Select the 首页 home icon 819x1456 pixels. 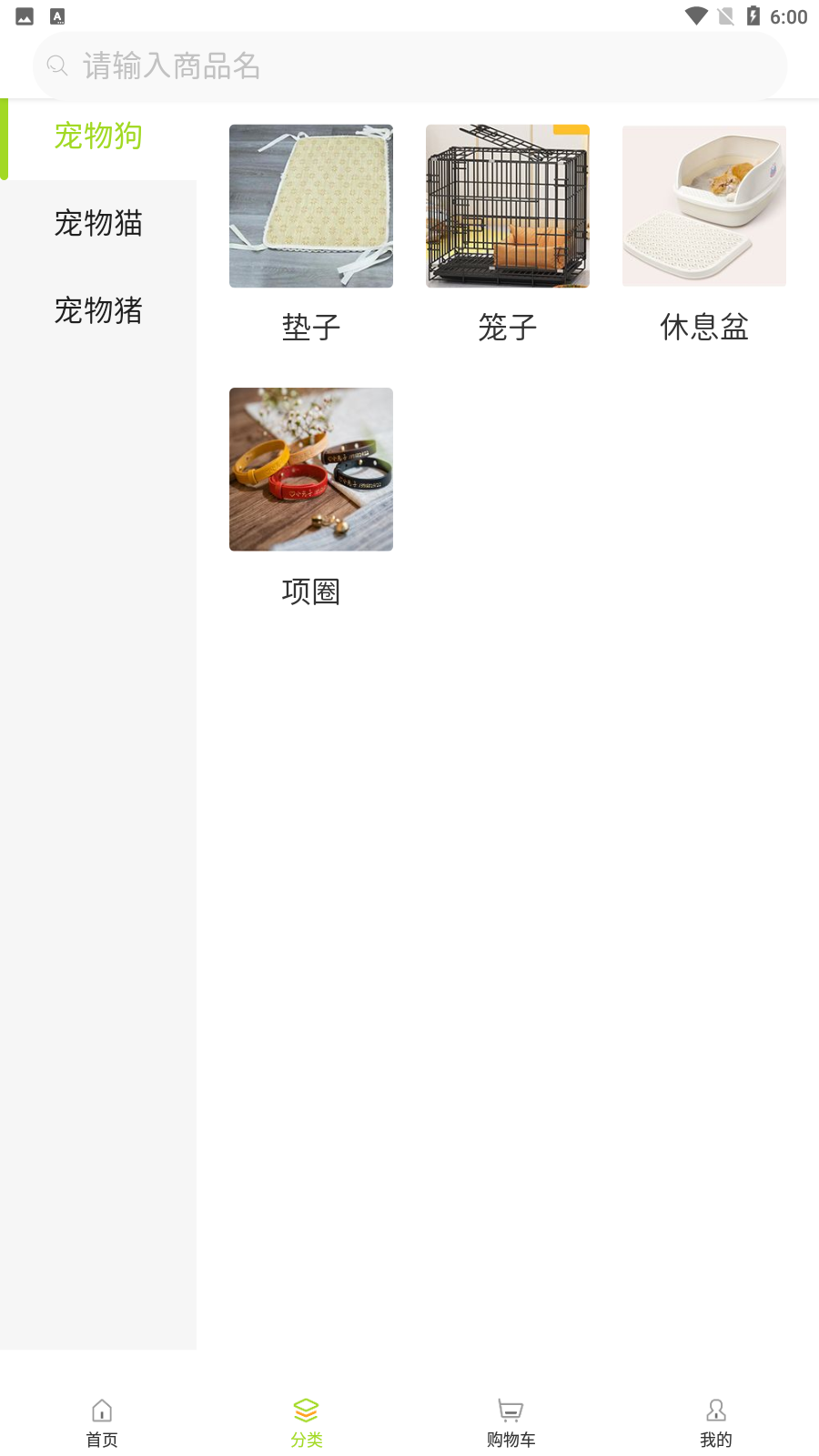(x=101, y=1410)
